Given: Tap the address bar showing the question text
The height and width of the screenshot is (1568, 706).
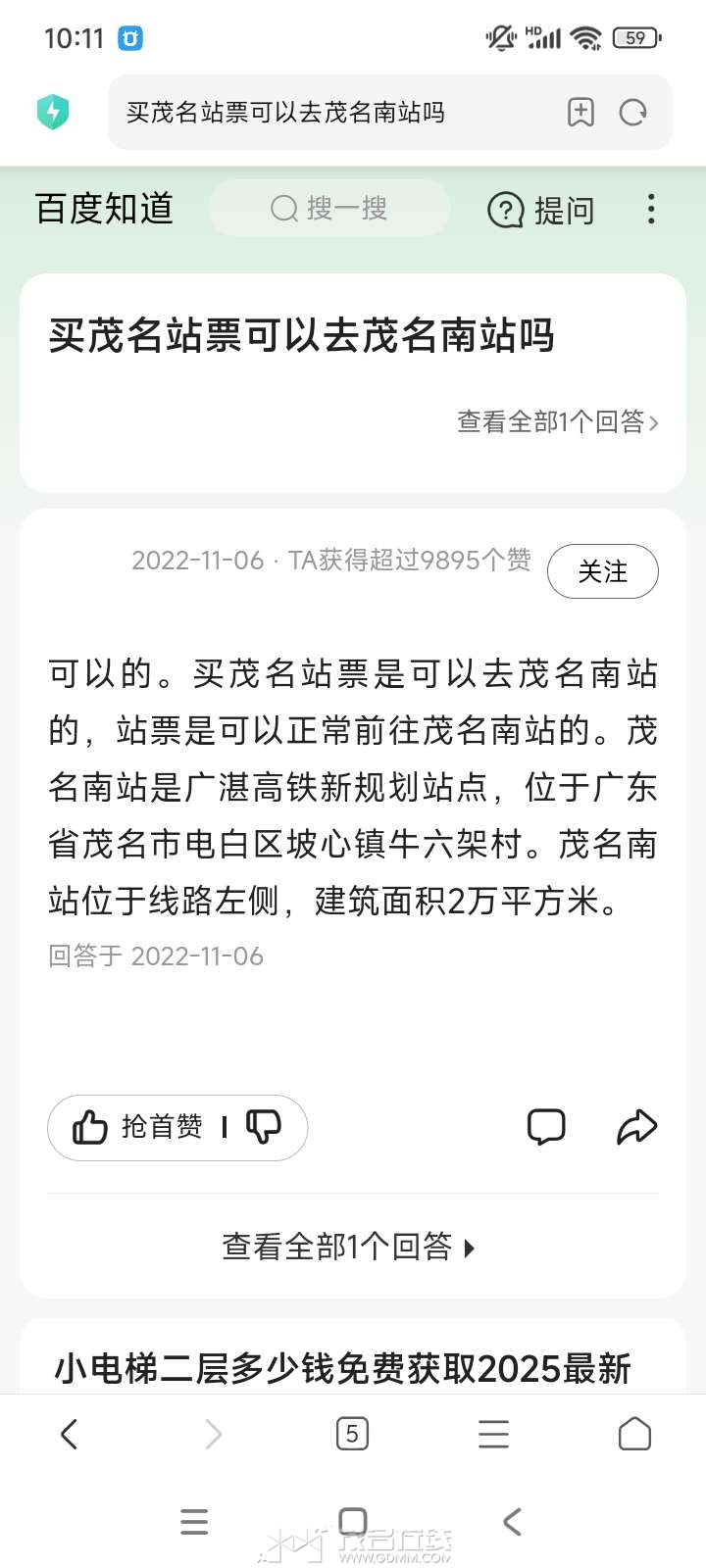Looking at the screenshot, I should coord(324,113).
